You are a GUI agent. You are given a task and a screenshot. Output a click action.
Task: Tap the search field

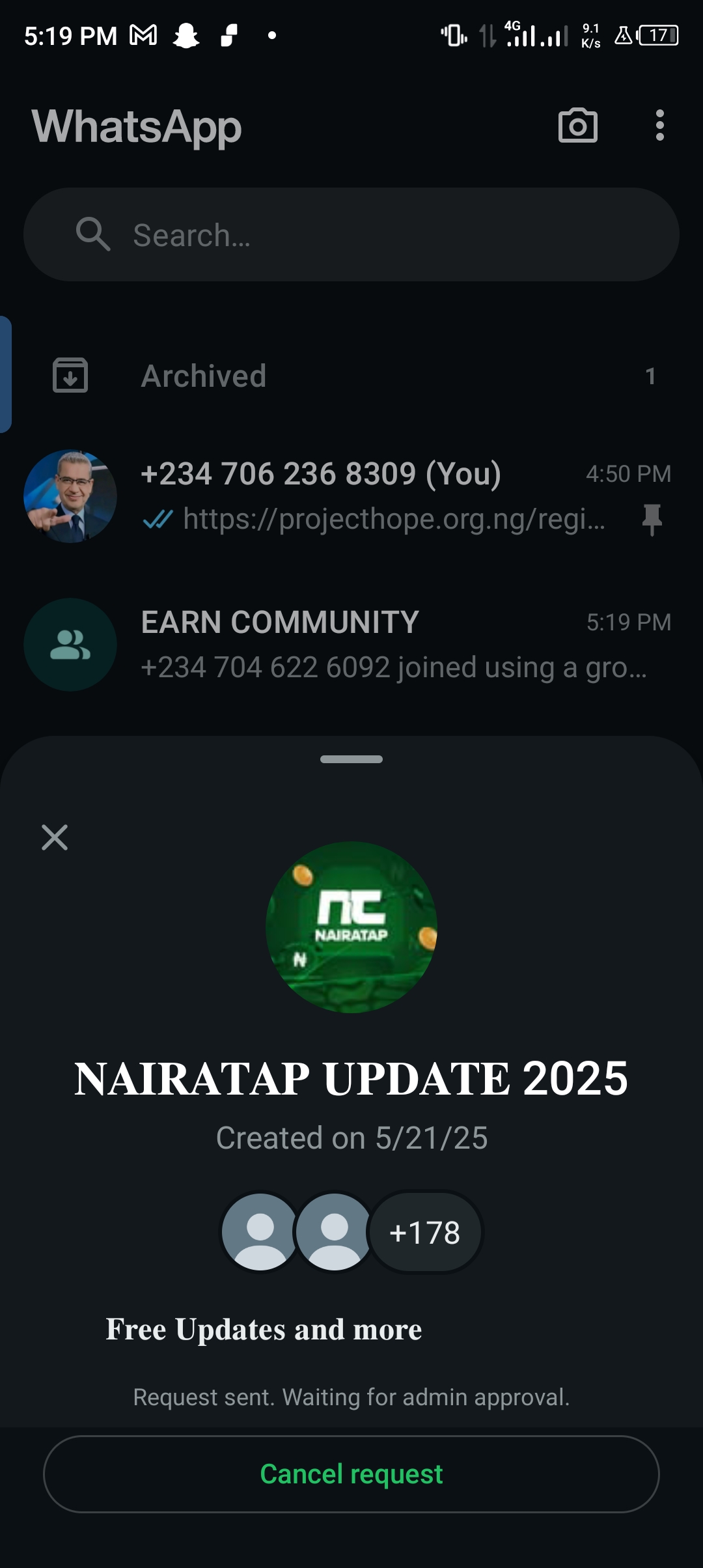coord(351,234)
